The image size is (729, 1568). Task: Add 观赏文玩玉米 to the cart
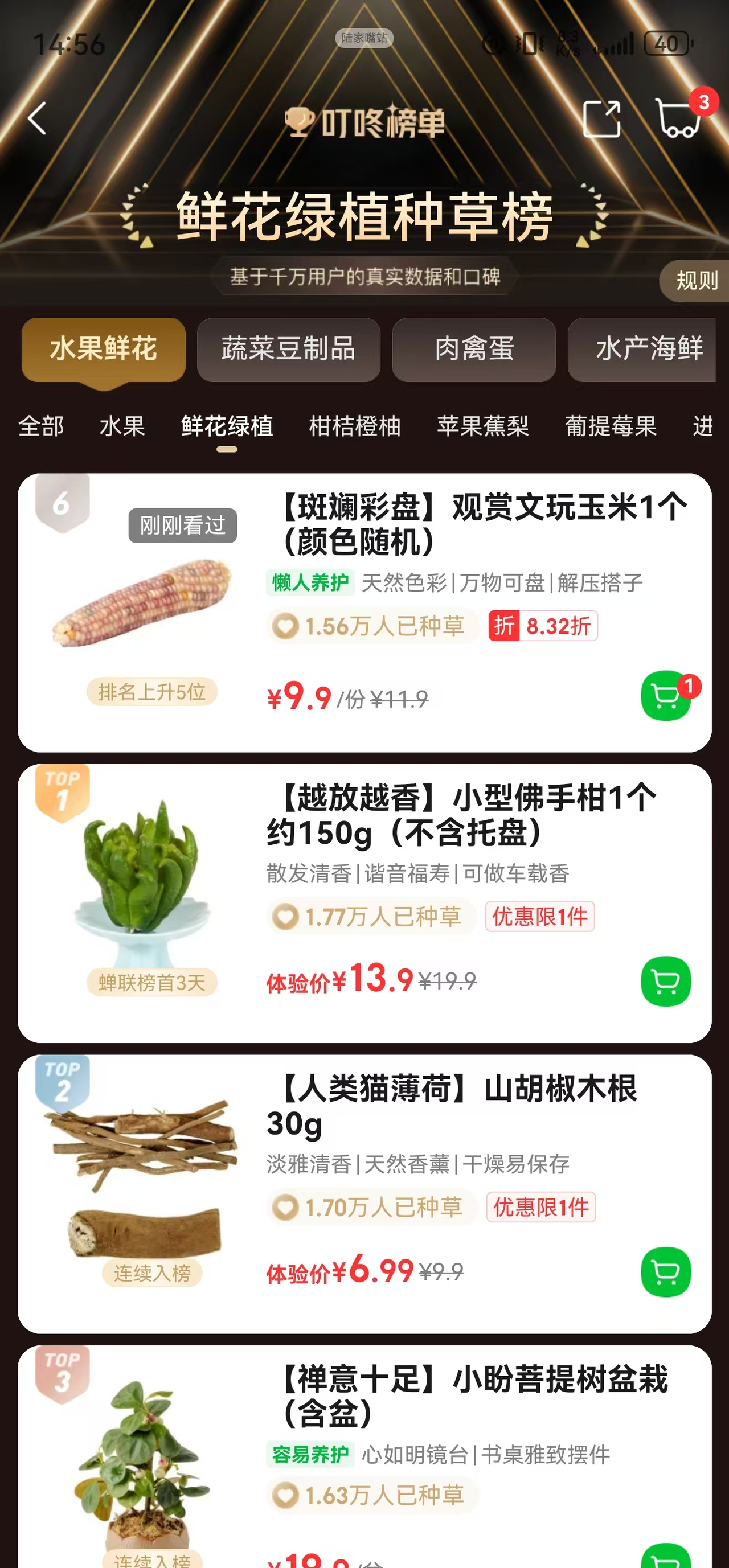tap(665, 696)
